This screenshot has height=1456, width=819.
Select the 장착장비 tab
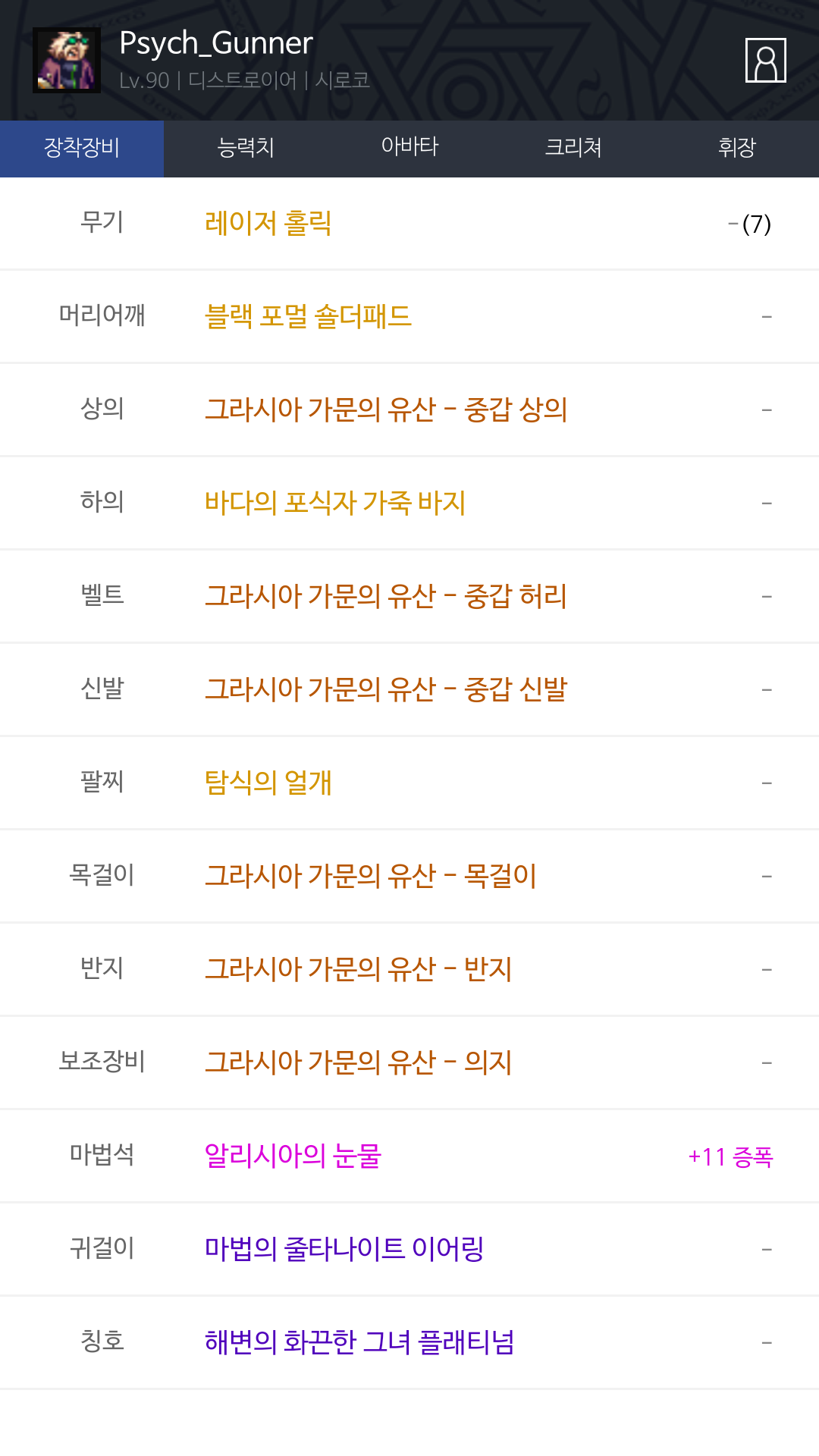[82, 148]
